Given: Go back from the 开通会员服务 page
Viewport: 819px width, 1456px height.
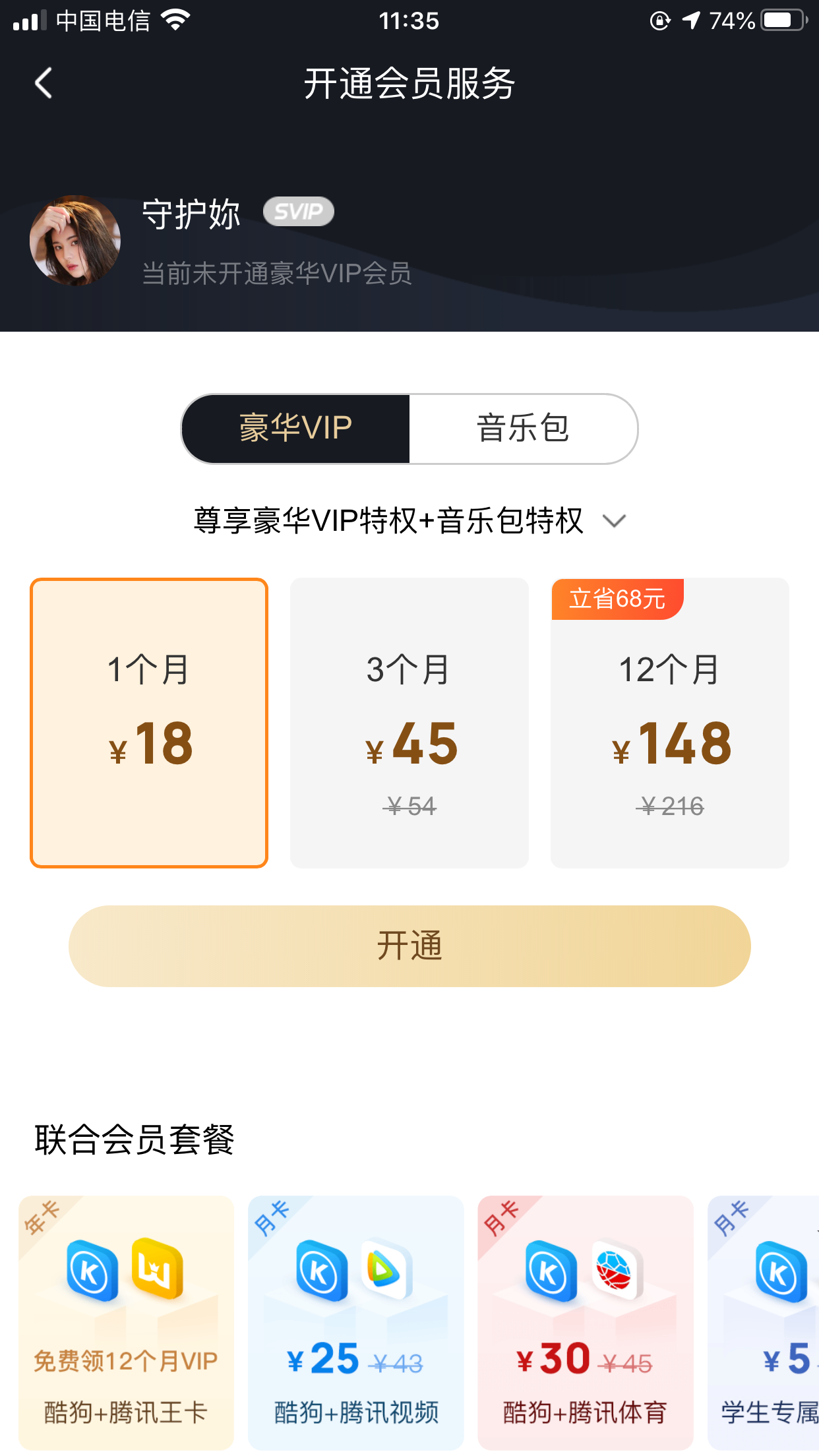Looking at the screenshot, I should 44,83.
